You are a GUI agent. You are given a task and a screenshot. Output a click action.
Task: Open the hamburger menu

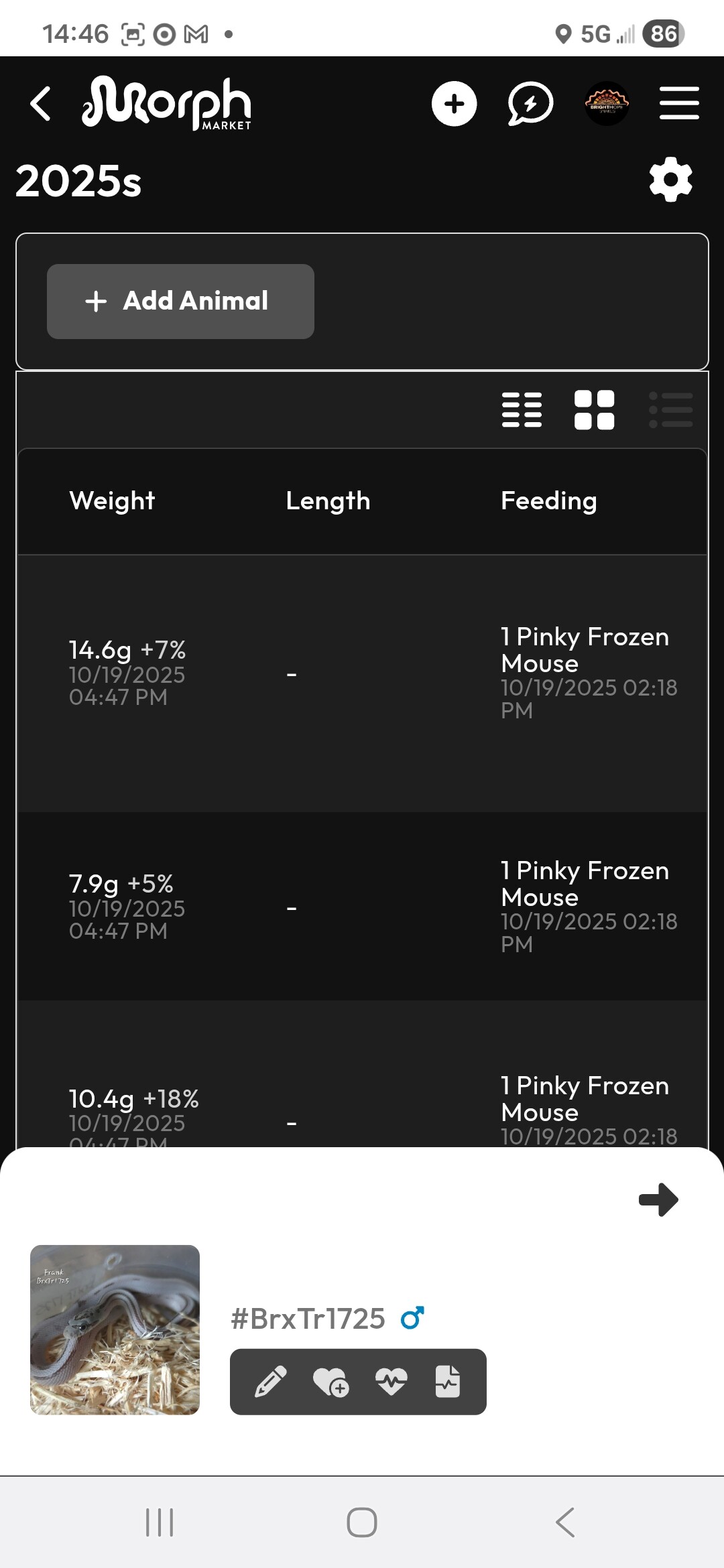(x=679, y=104)
